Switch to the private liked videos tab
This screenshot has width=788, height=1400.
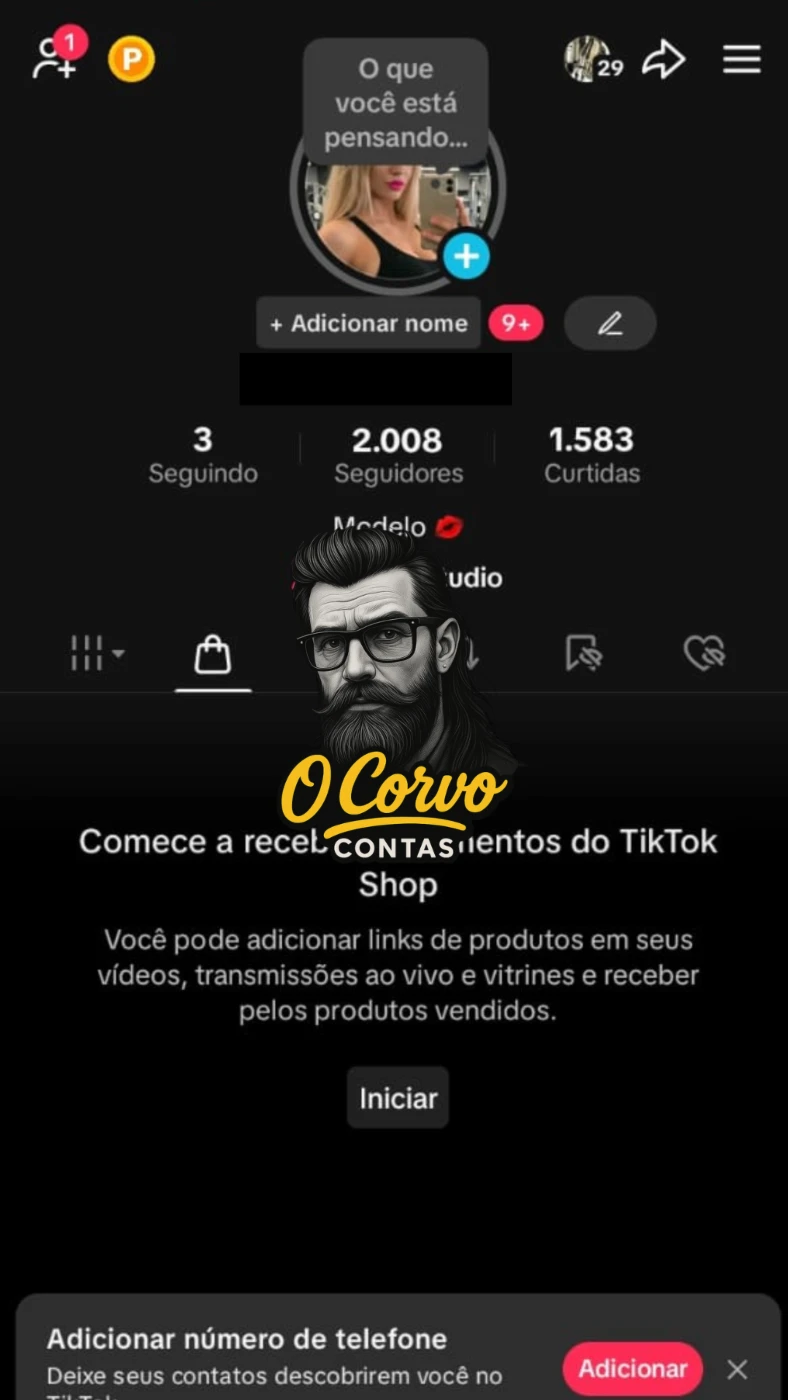(x=704, y=654)
